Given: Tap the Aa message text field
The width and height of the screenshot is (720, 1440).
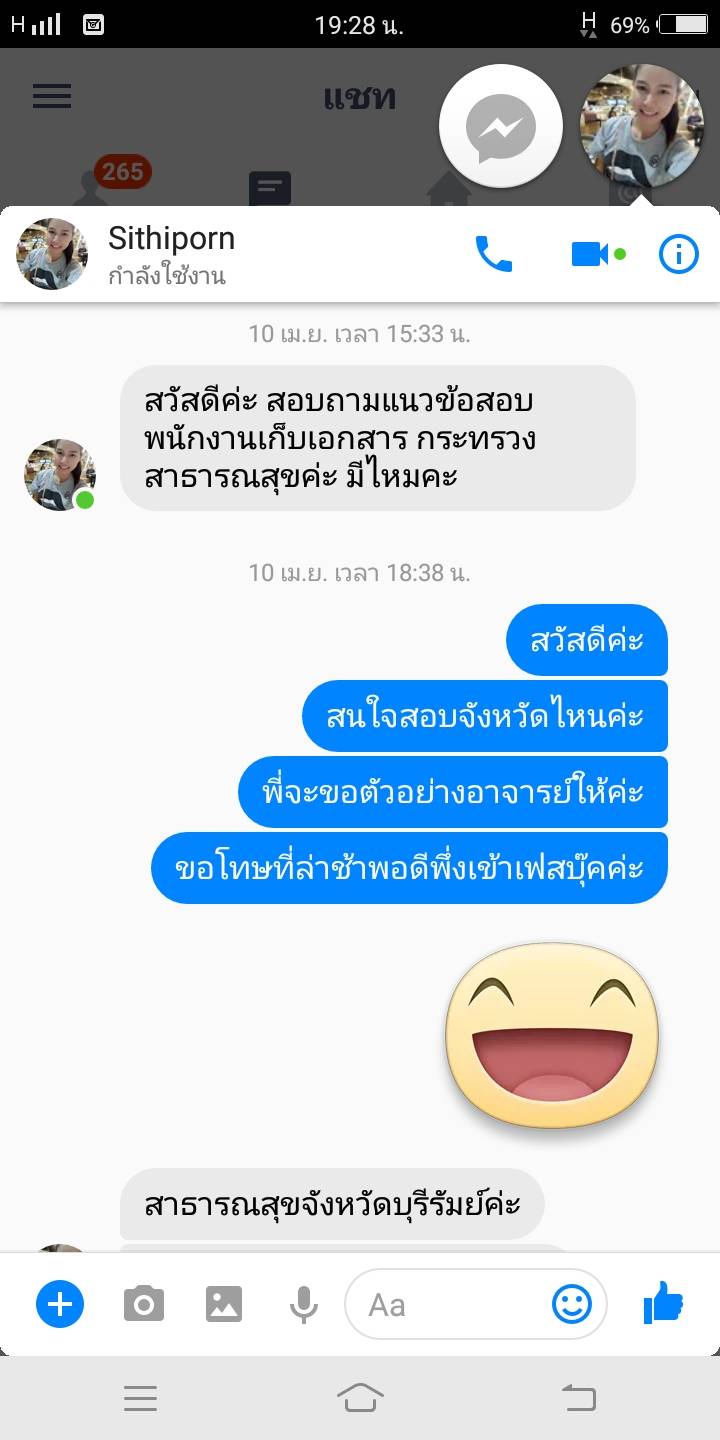Looking at the screenshot, I should click(x=450, y=1304).
